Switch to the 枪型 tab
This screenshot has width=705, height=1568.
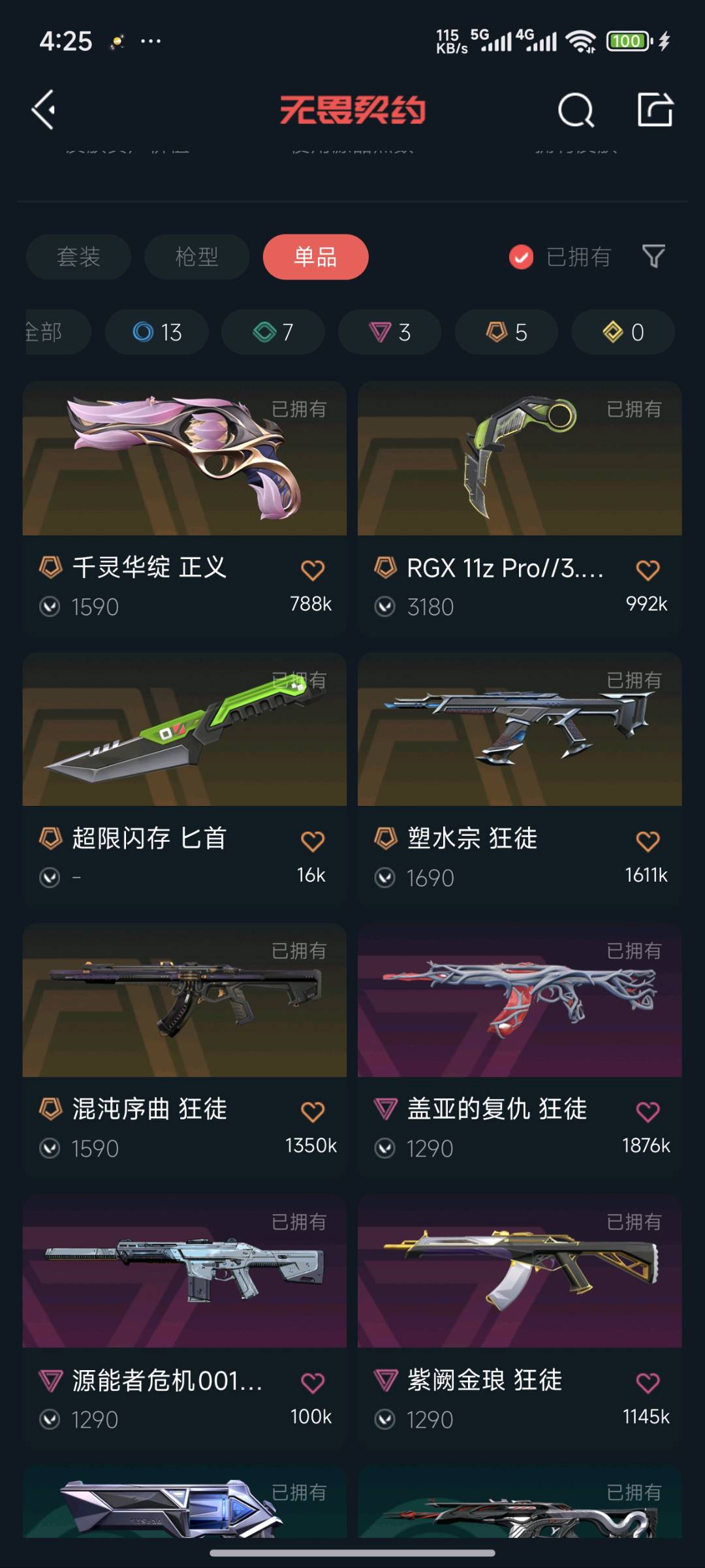(196, 257)
